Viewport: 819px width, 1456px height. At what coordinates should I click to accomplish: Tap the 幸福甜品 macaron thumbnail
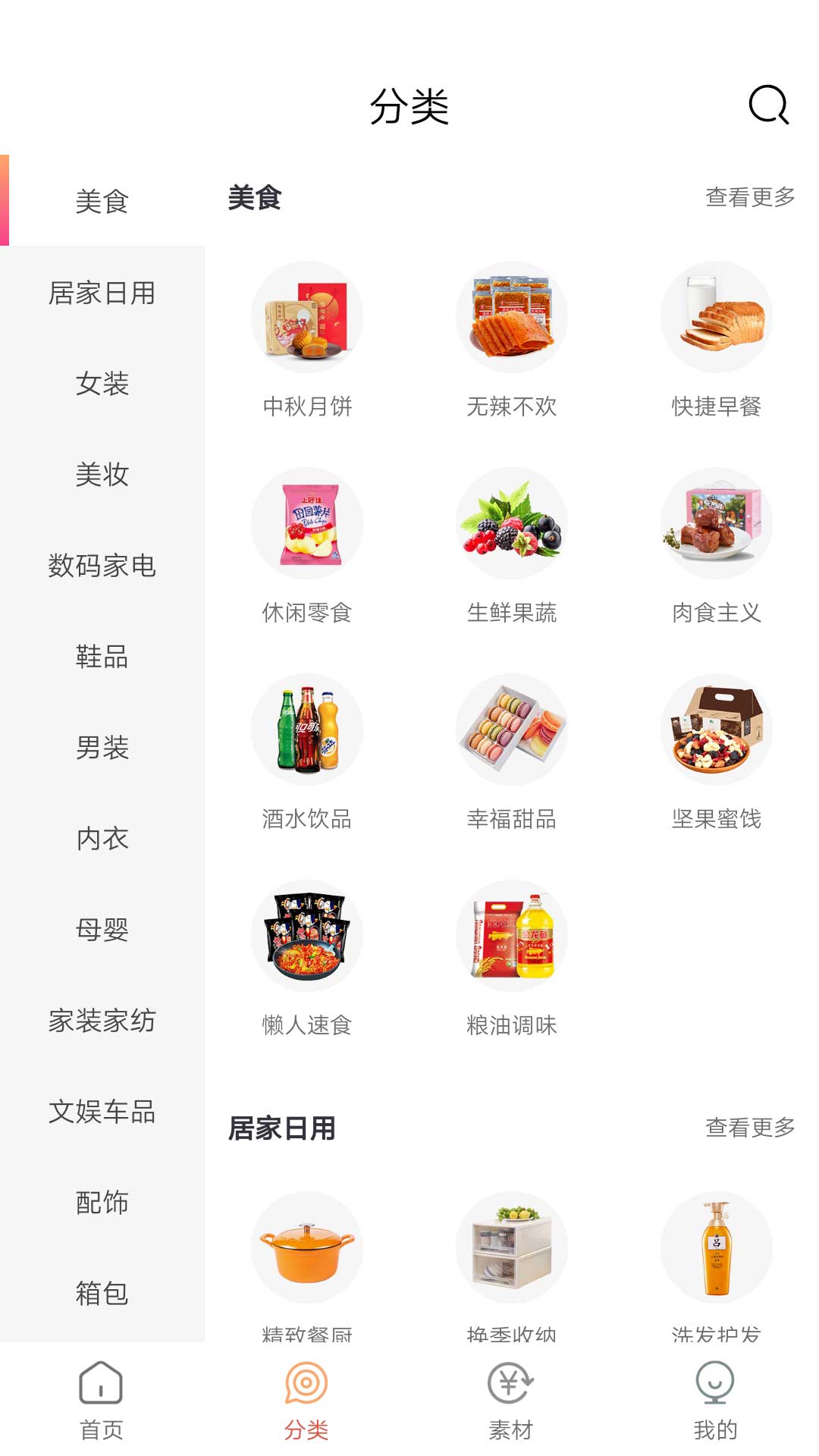pyautogui.click(x=512, y=728)
